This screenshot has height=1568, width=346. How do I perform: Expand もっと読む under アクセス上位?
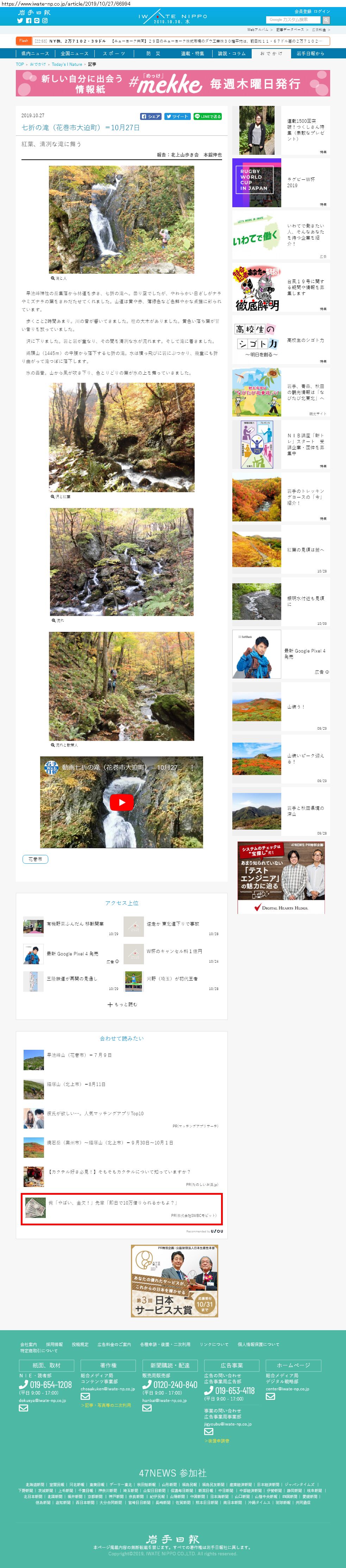tap(122, 1004)
